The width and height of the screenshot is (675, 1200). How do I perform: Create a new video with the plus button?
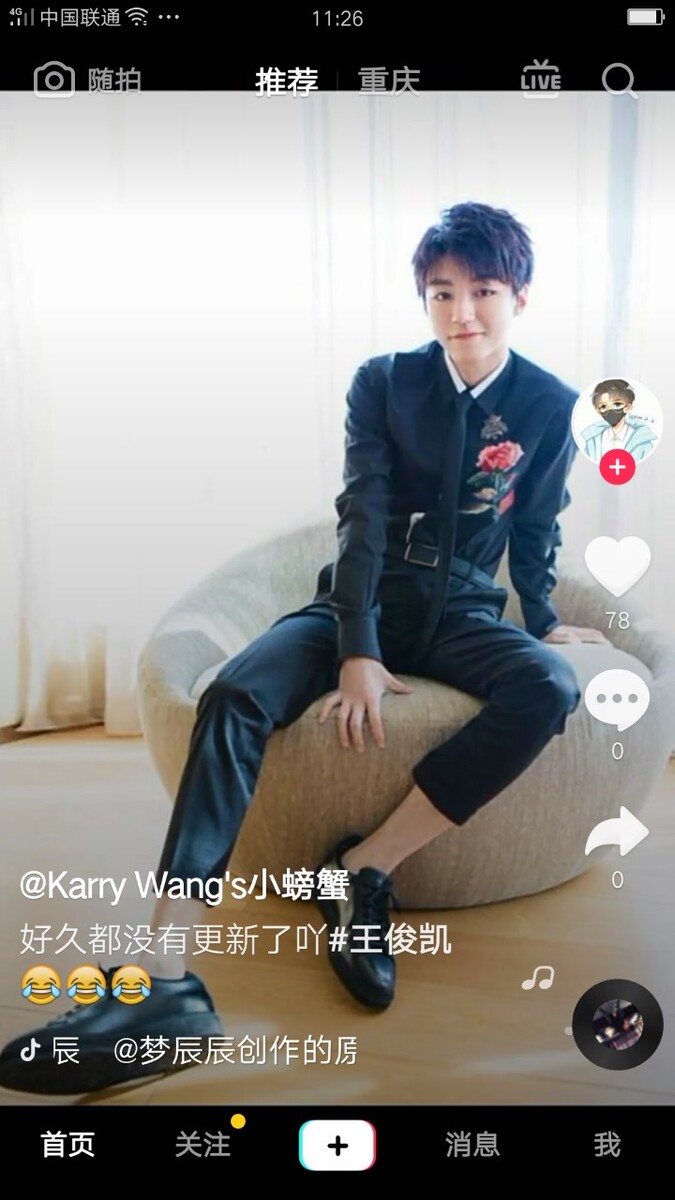click(337, 1145)
